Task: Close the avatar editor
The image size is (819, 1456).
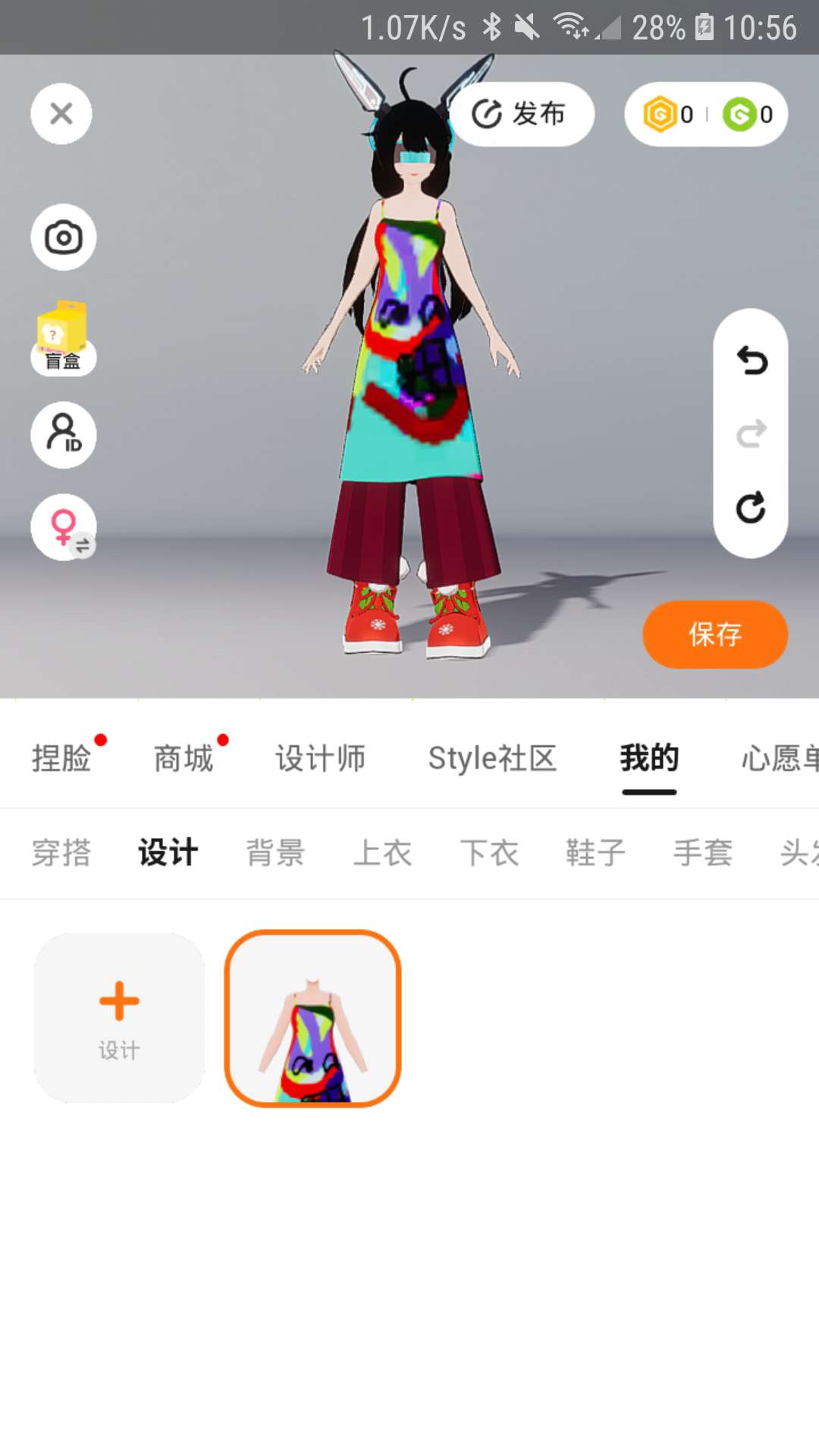Action: pos(61,114)
